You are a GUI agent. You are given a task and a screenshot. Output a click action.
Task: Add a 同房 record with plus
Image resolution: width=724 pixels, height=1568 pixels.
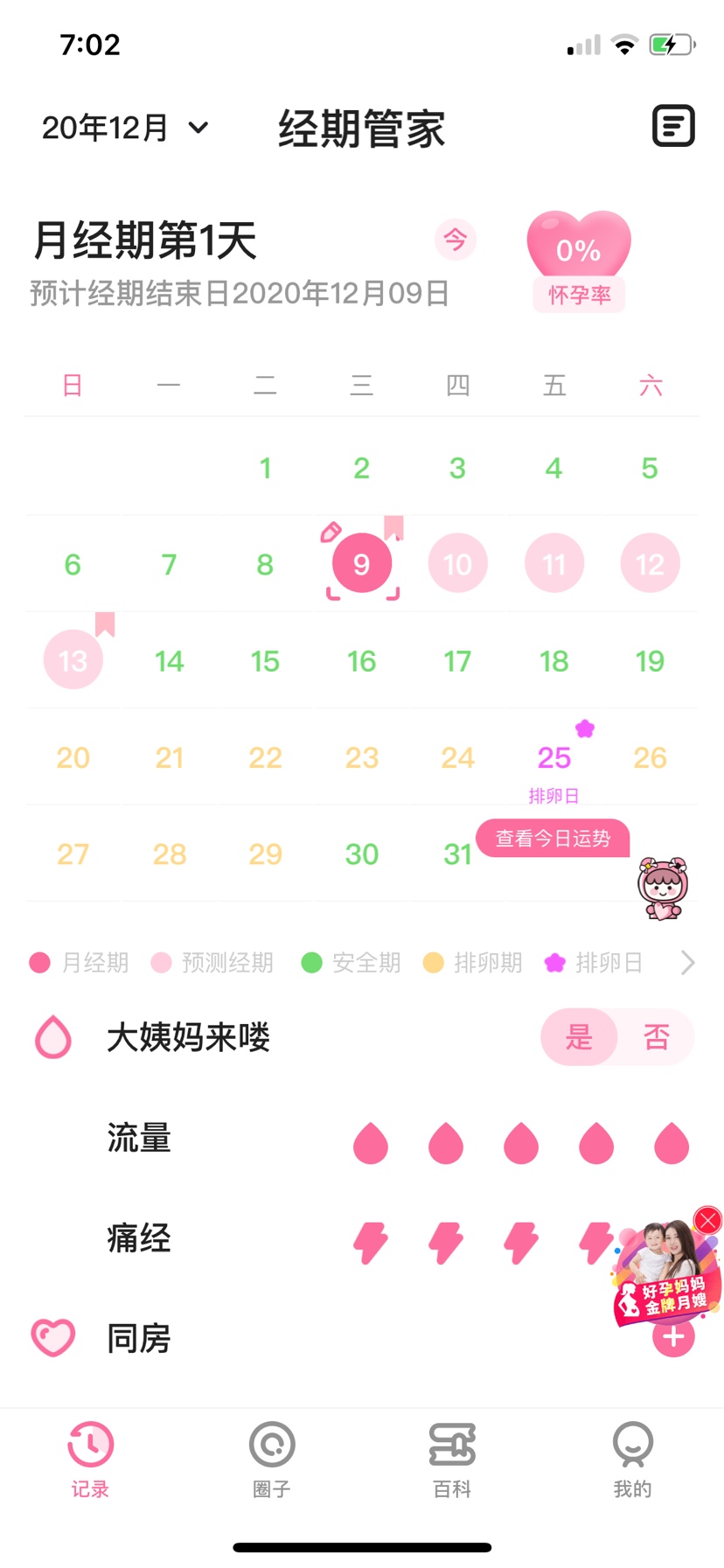673,1336
